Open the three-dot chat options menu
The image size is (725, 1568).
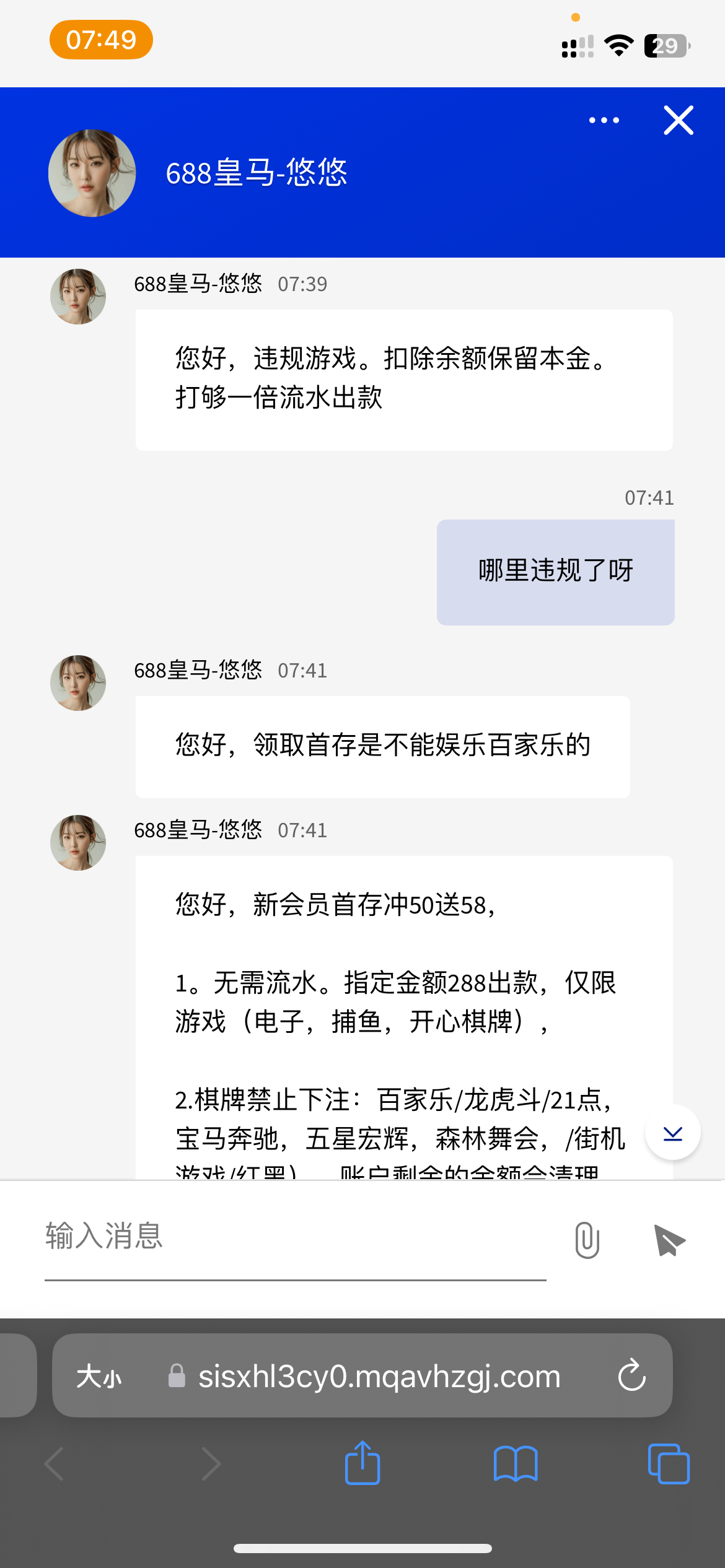point(604,120)
